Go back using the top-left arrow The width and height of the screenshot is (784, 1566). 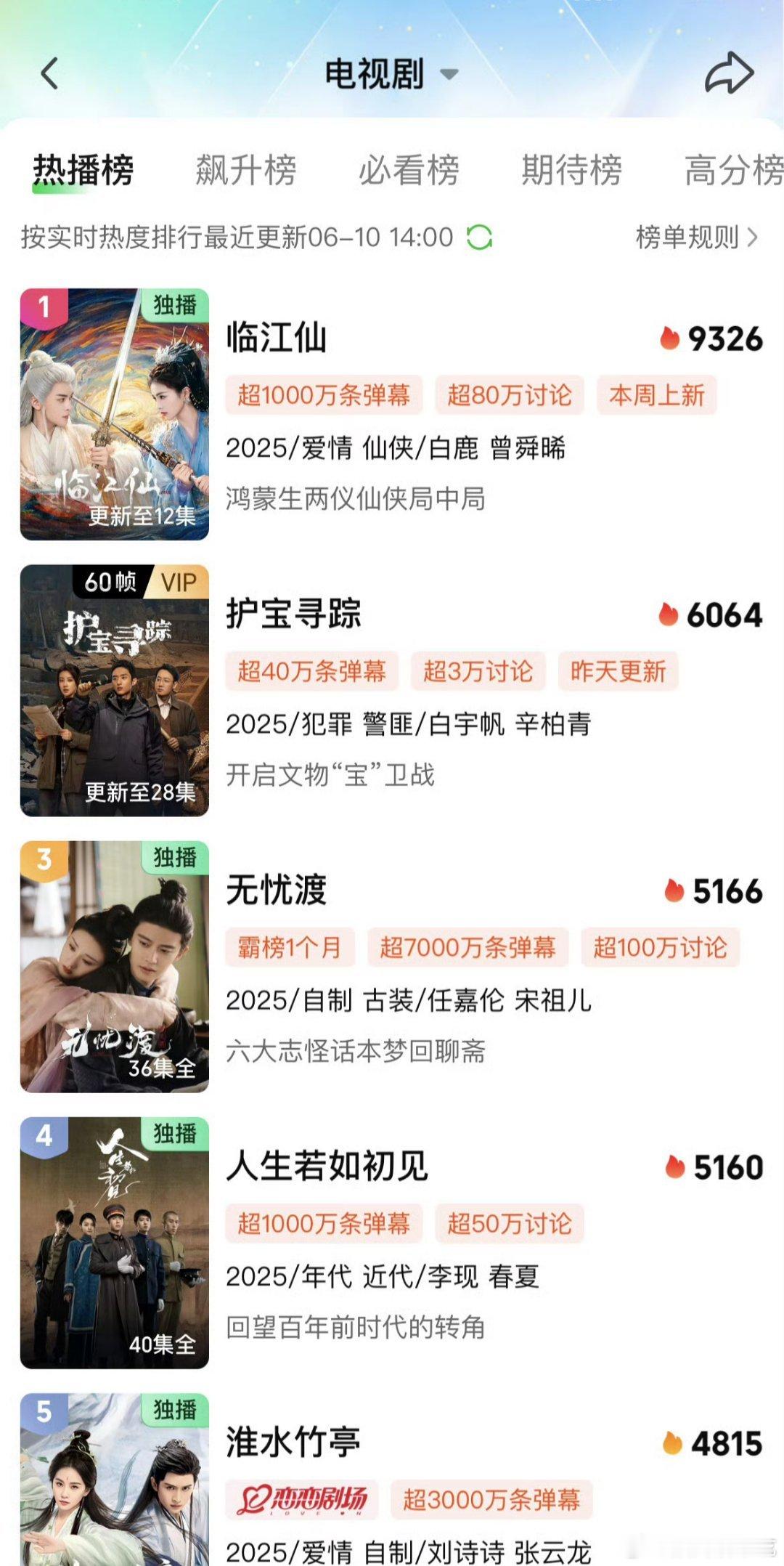[49, 73]
